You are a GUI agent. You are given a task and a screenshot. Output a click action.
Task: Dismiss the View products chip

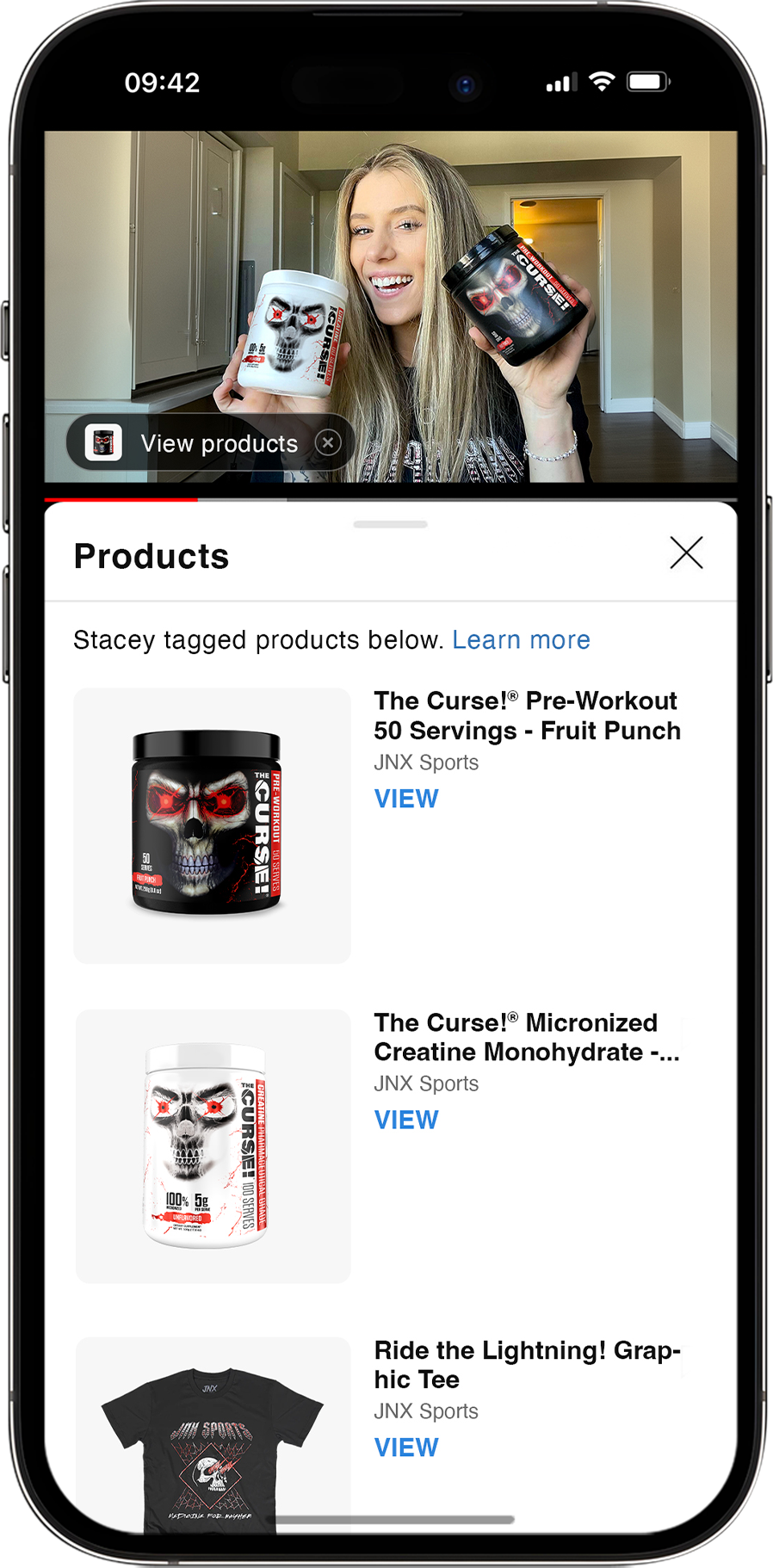pyautogui.click(x=328, y=443)
